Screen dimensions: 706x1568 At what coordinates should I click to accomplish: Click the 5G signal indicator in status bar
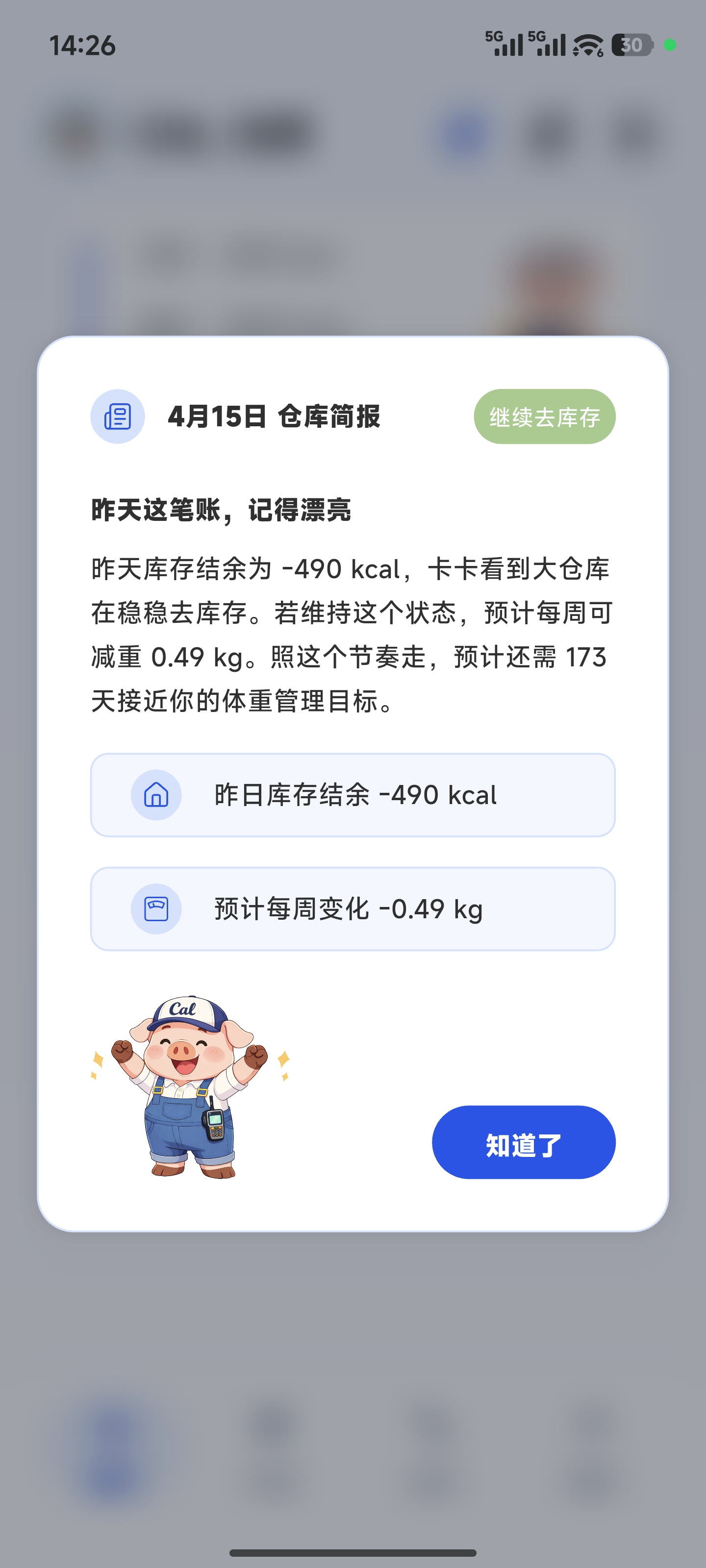point(505,44)
